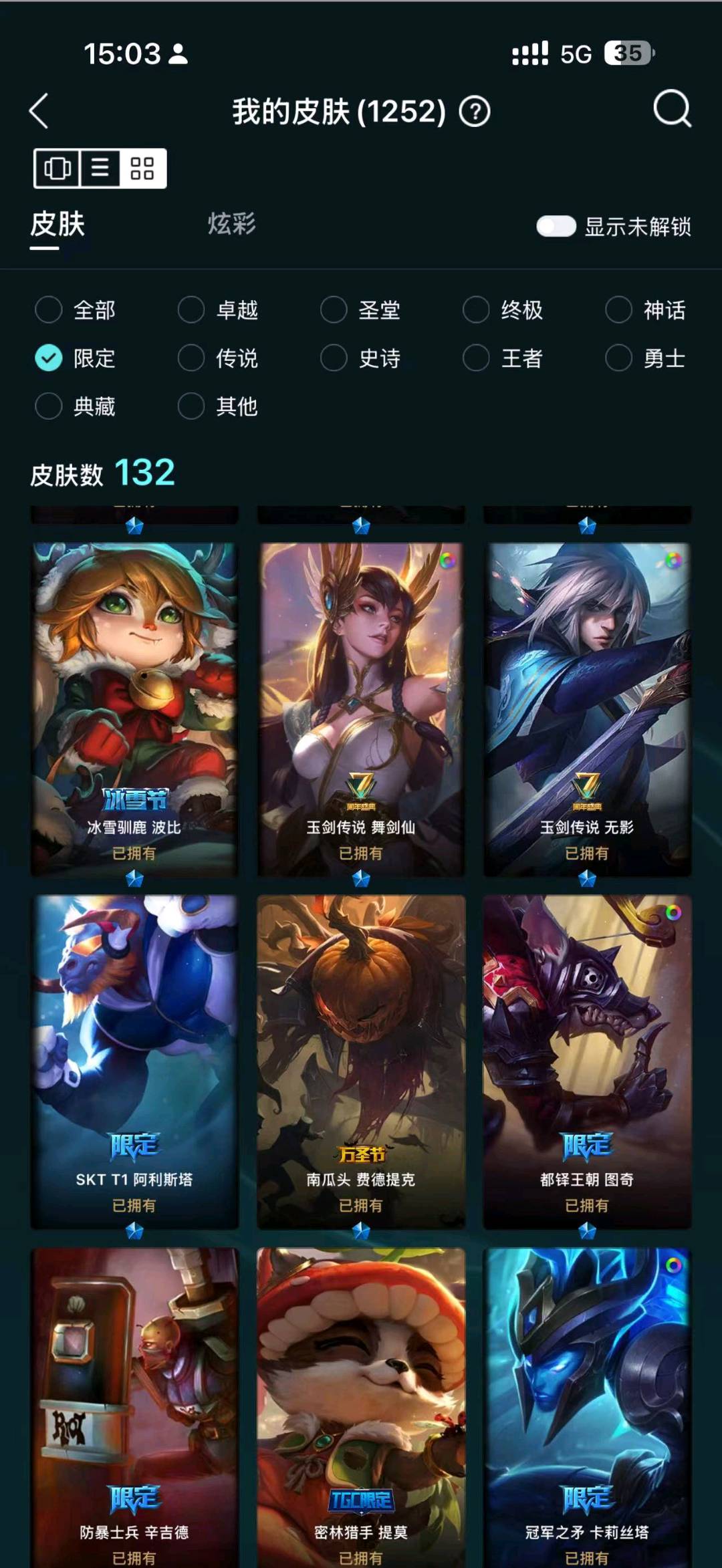Go back using the top-left arrow
722x1568 pixels.
tap(39, 111)
